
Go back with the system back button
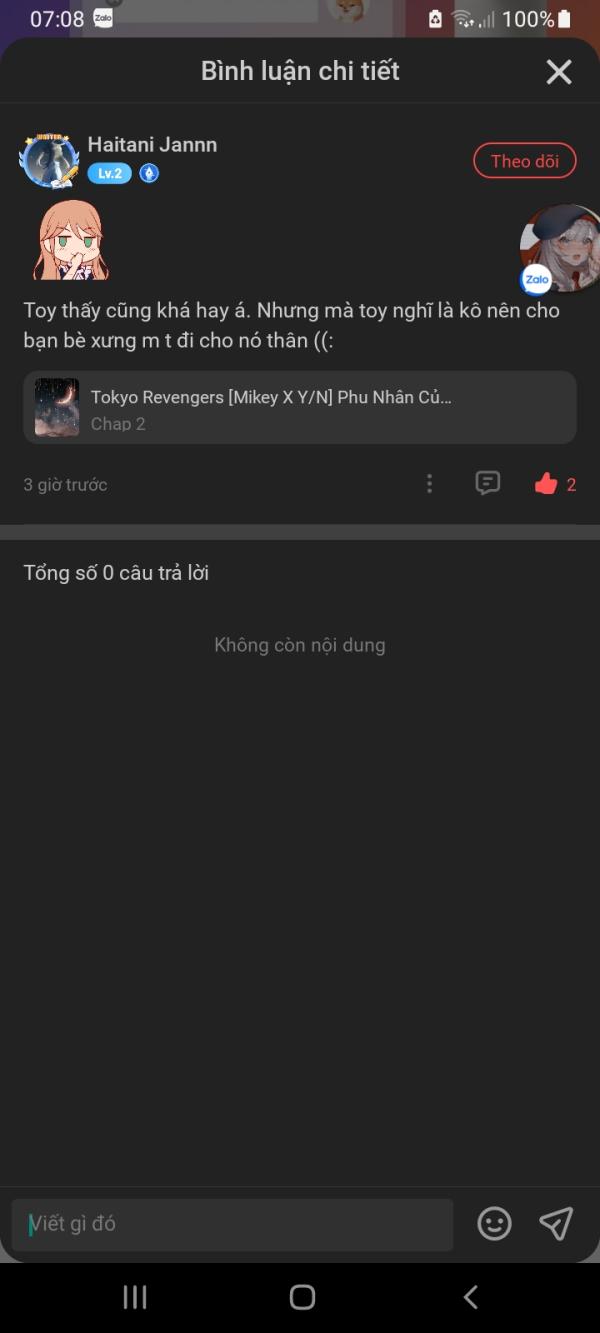[x=470, y=1297]
